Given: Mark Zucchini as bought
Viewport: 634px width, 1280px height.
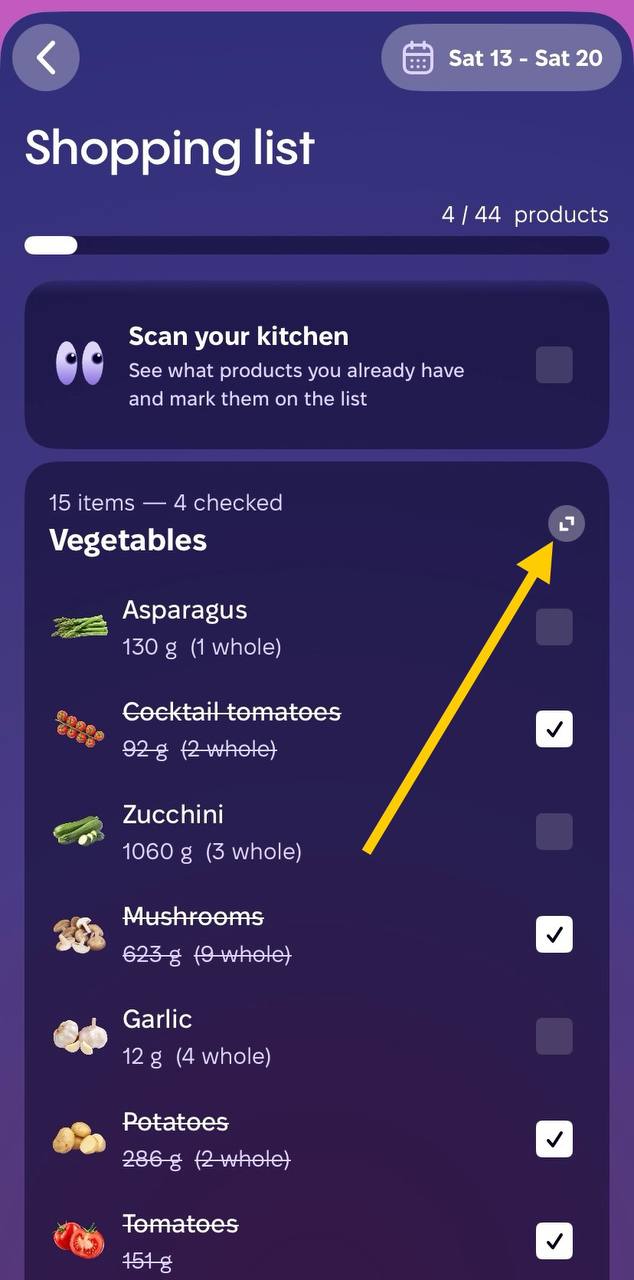Looking at the screenshot, I should point(554,832).
